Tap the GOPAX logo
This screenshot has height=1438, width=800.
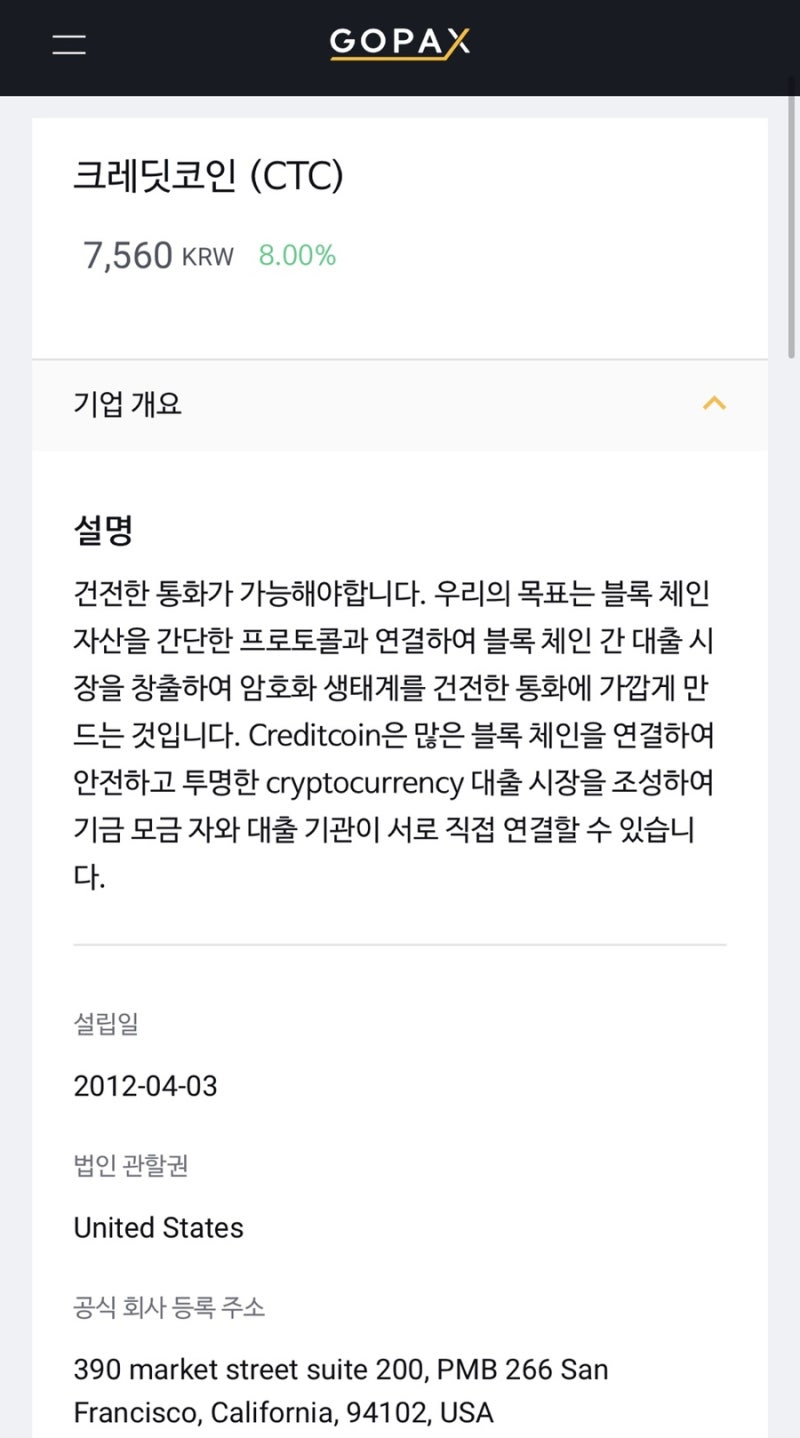coord(399,42)
